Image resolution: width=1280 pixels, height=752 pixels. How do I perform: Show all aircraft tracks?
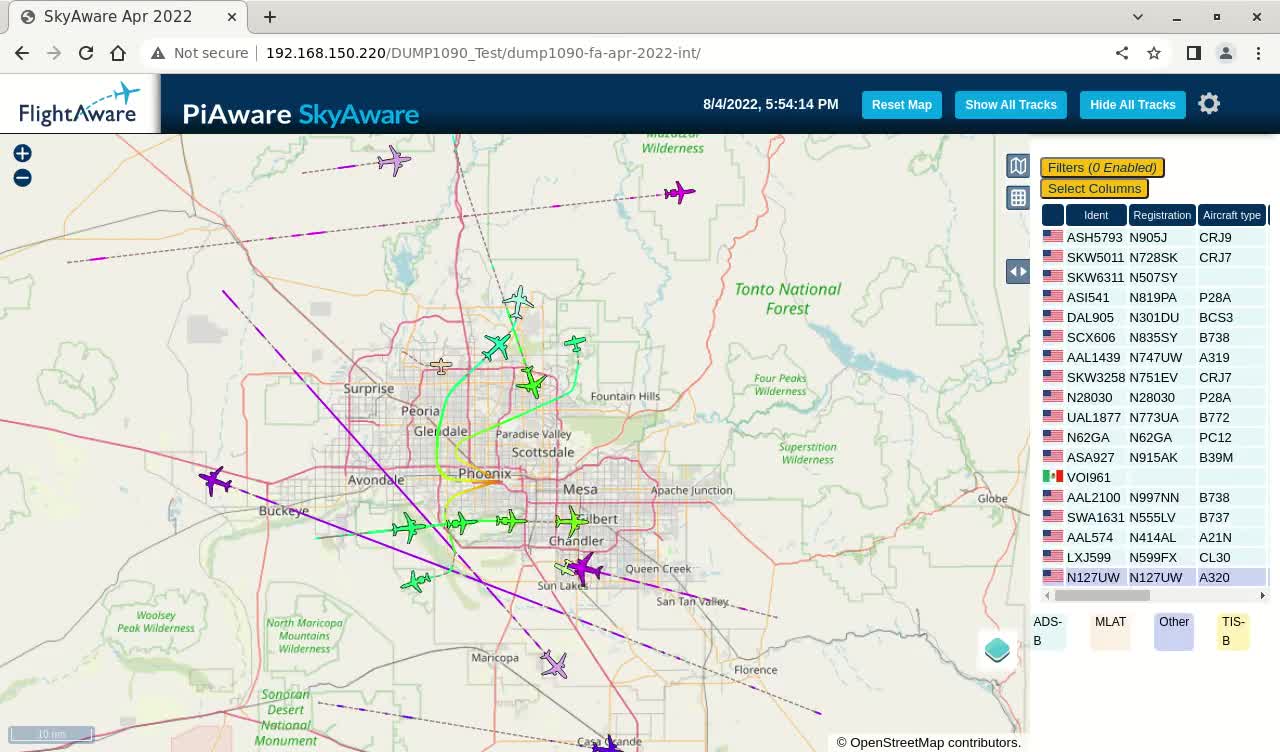[x=1010, y=105]
